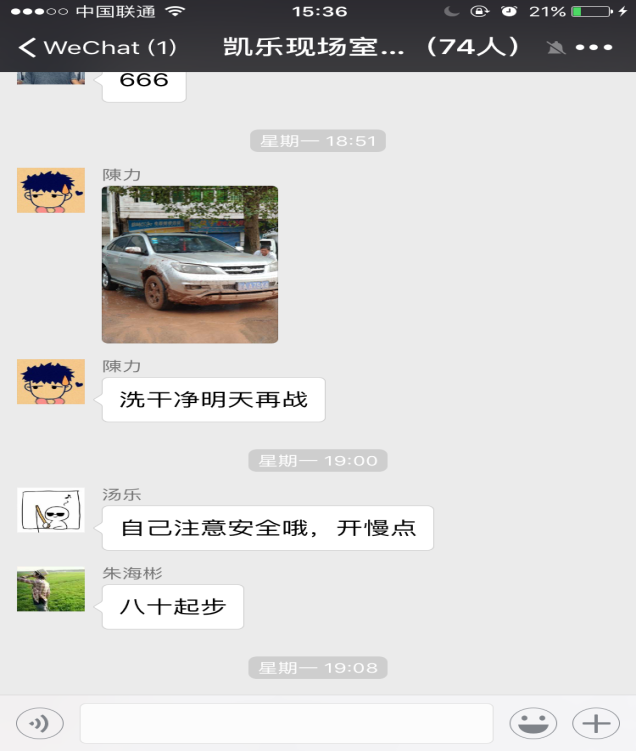Open the emoji sticker panel
The image size is (636, 751).
click(x=533, y=723)
